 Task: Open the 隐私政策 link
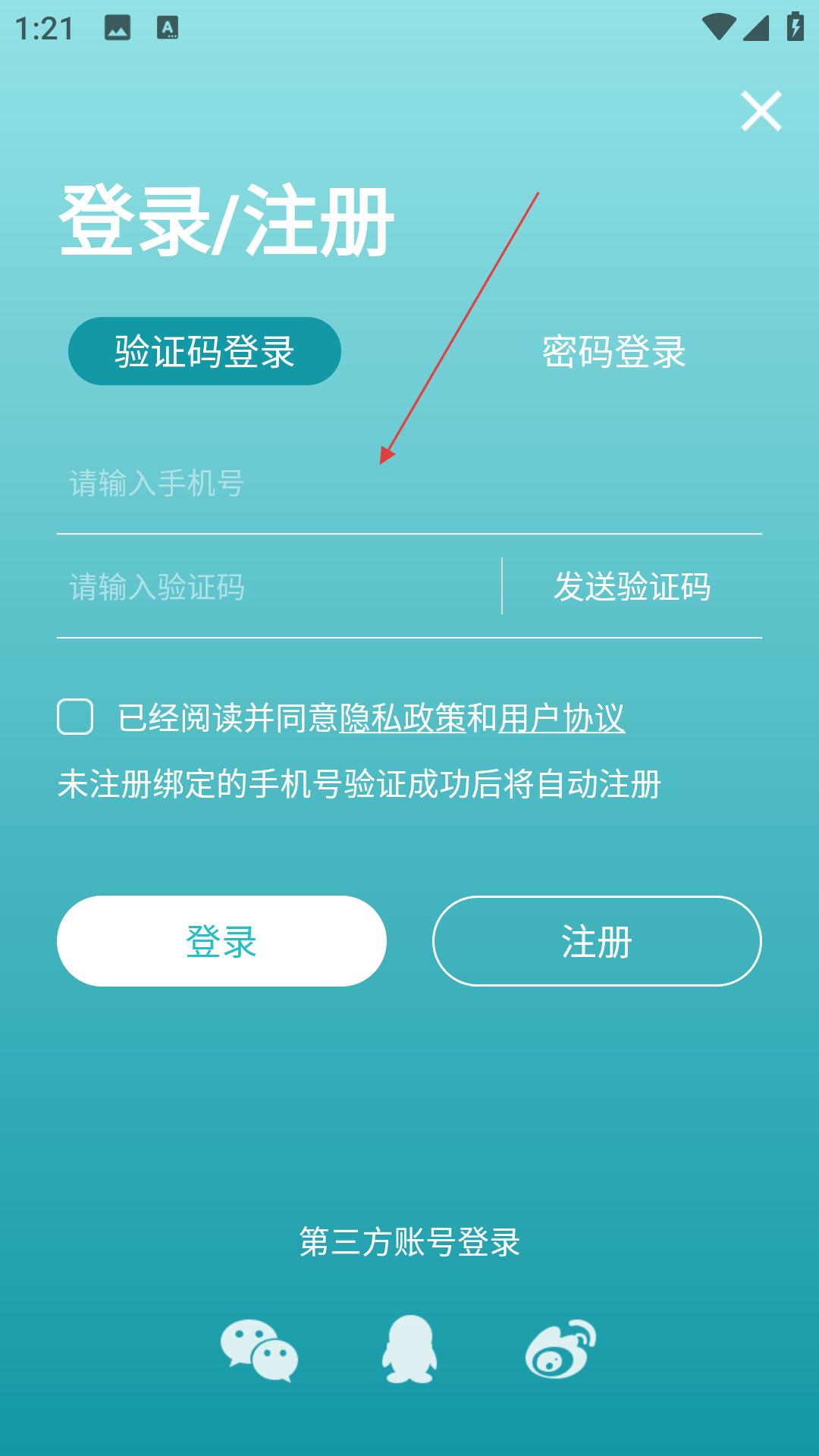tap(403, 718)
